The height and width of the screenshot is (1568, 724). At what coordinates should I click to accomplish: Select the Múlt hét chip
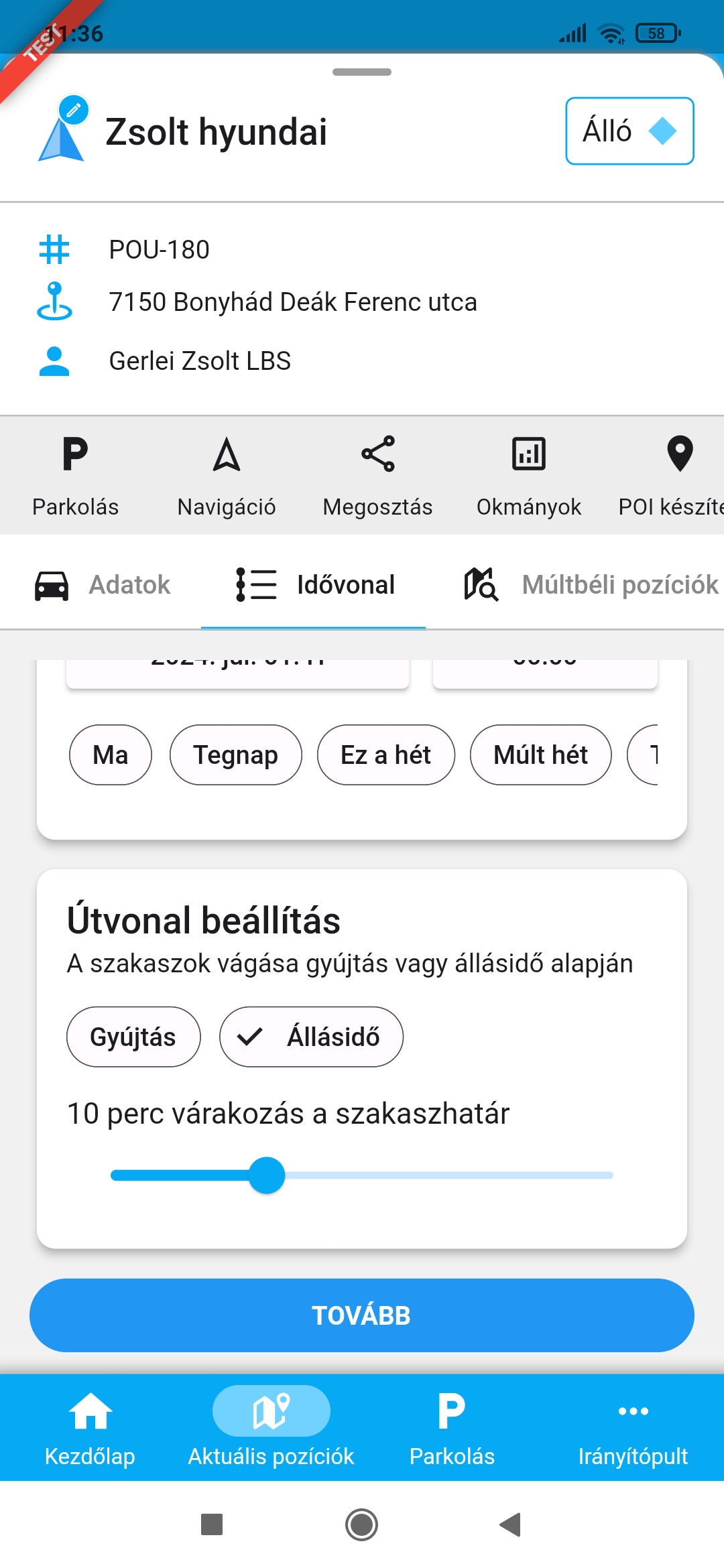(540, 755)
